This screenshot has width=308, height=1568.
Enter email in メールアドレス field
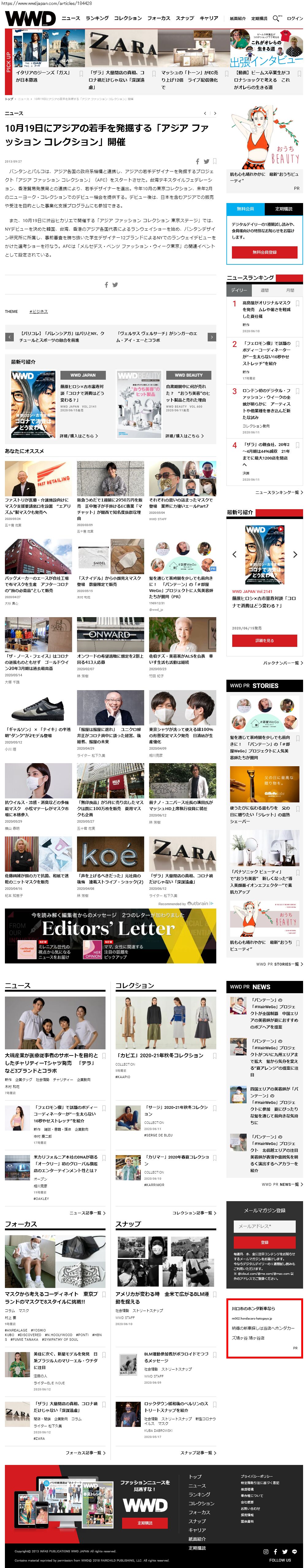tap(264, 1226)
